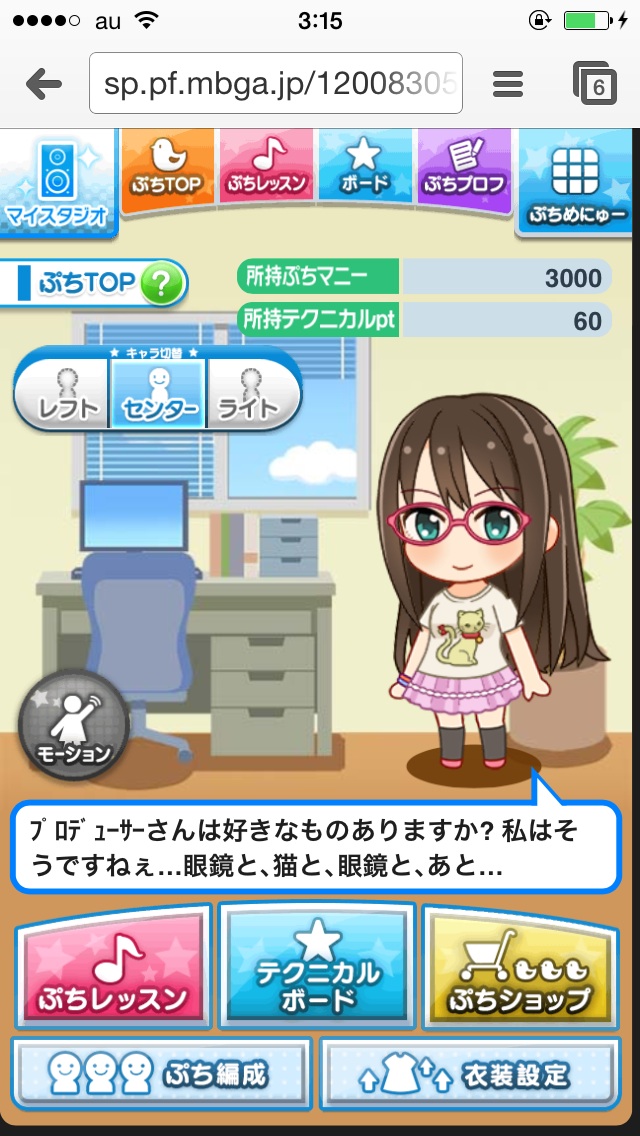Select the レフト character slot
Image resolution: width=640 pixels, height=1136 pixels.
65,393
